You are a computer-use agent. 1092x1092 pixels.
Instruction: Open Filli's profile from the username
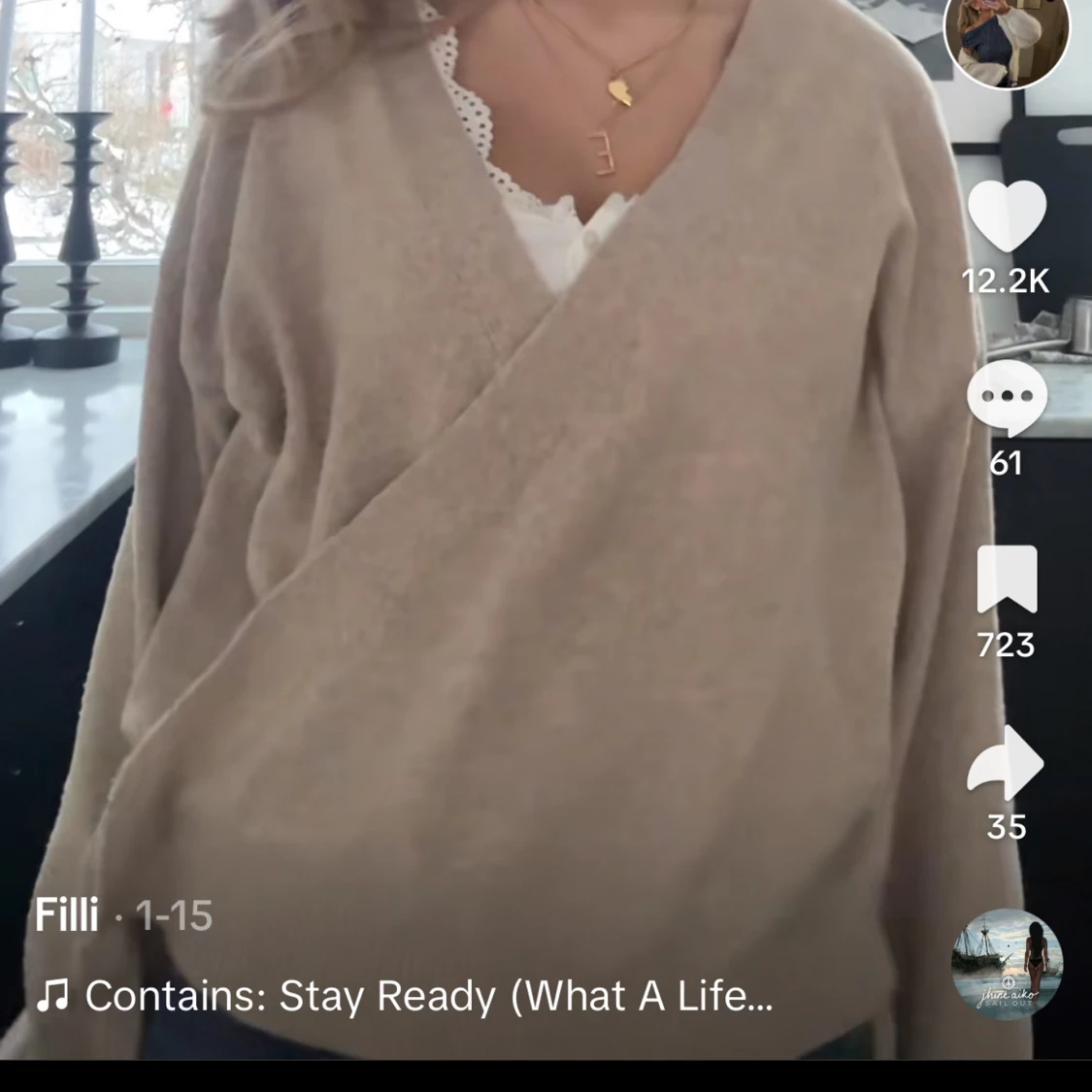click(67, 915)
